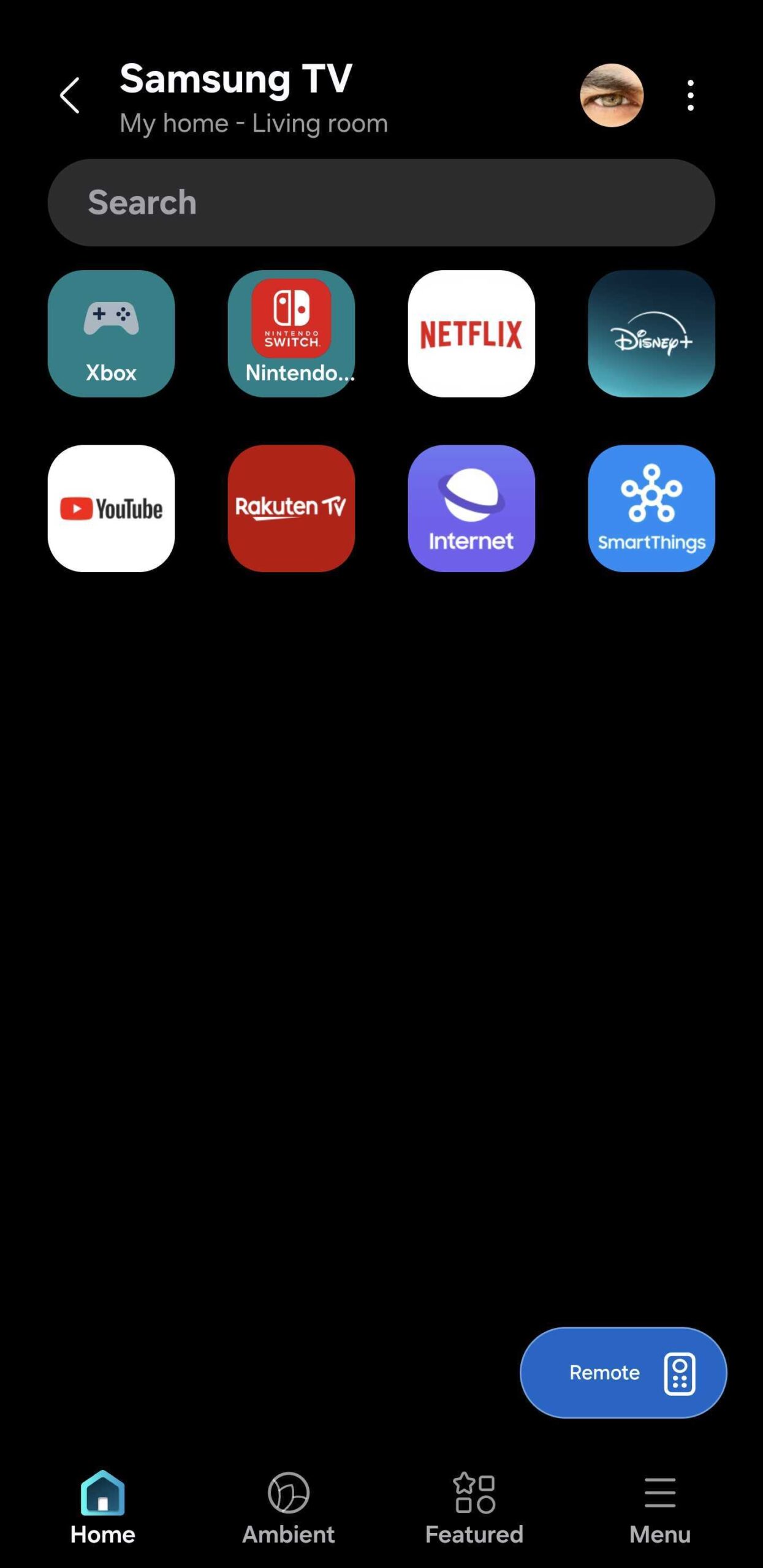
Task: Switch to the Ambient tab
Action: [x=288, y=1507]
